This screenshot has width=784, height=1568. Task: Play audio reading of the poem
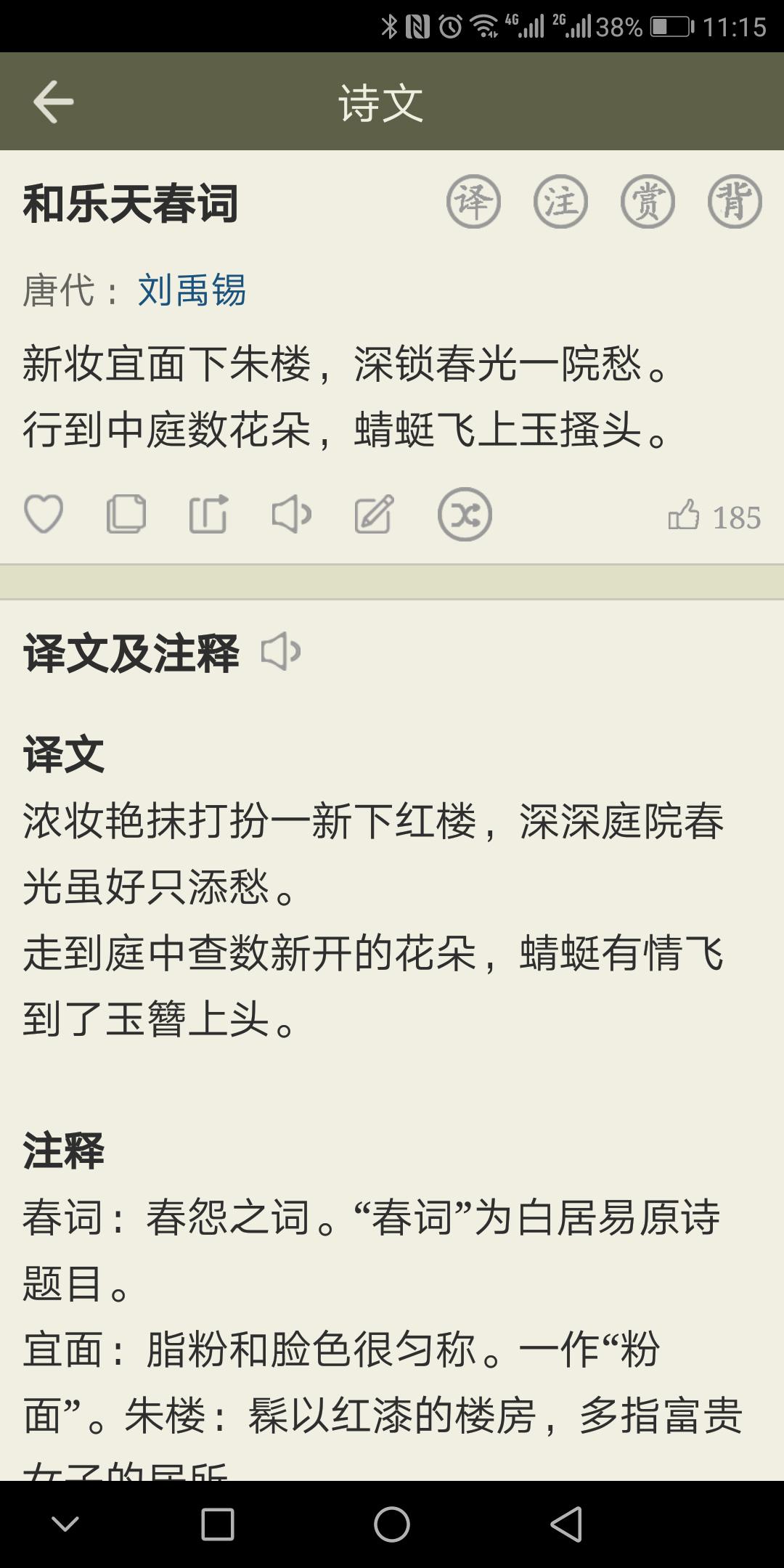[291, 515]
